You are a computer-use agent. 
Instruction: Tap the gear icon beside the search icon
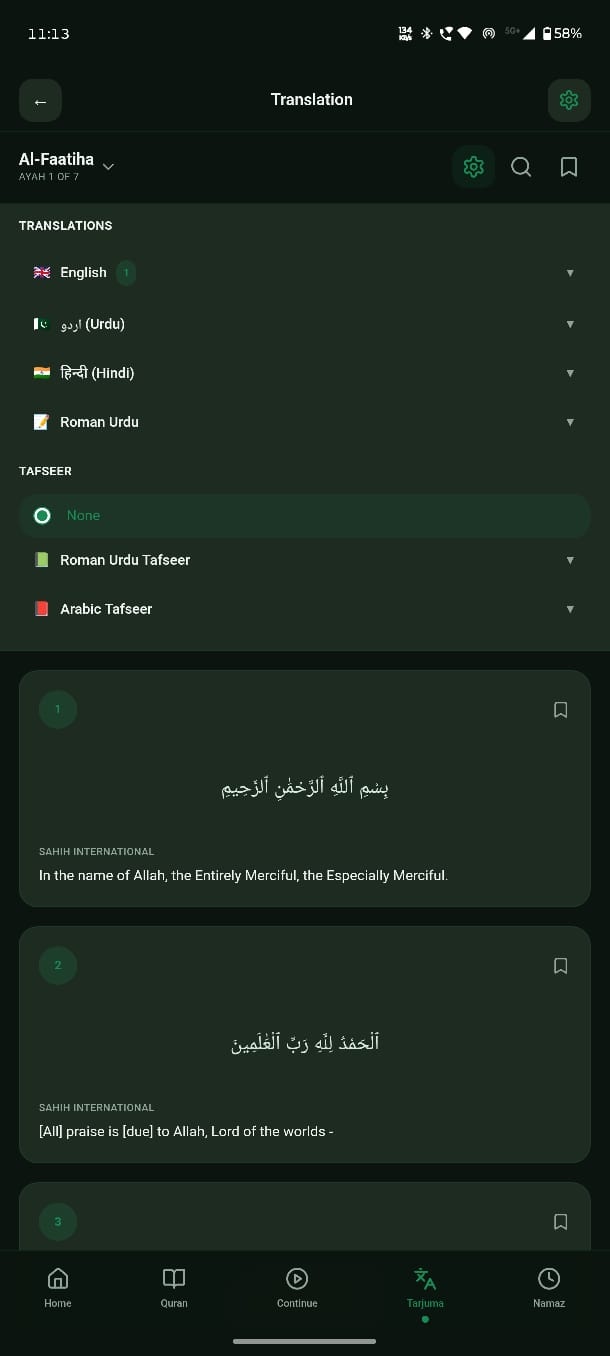473,167
